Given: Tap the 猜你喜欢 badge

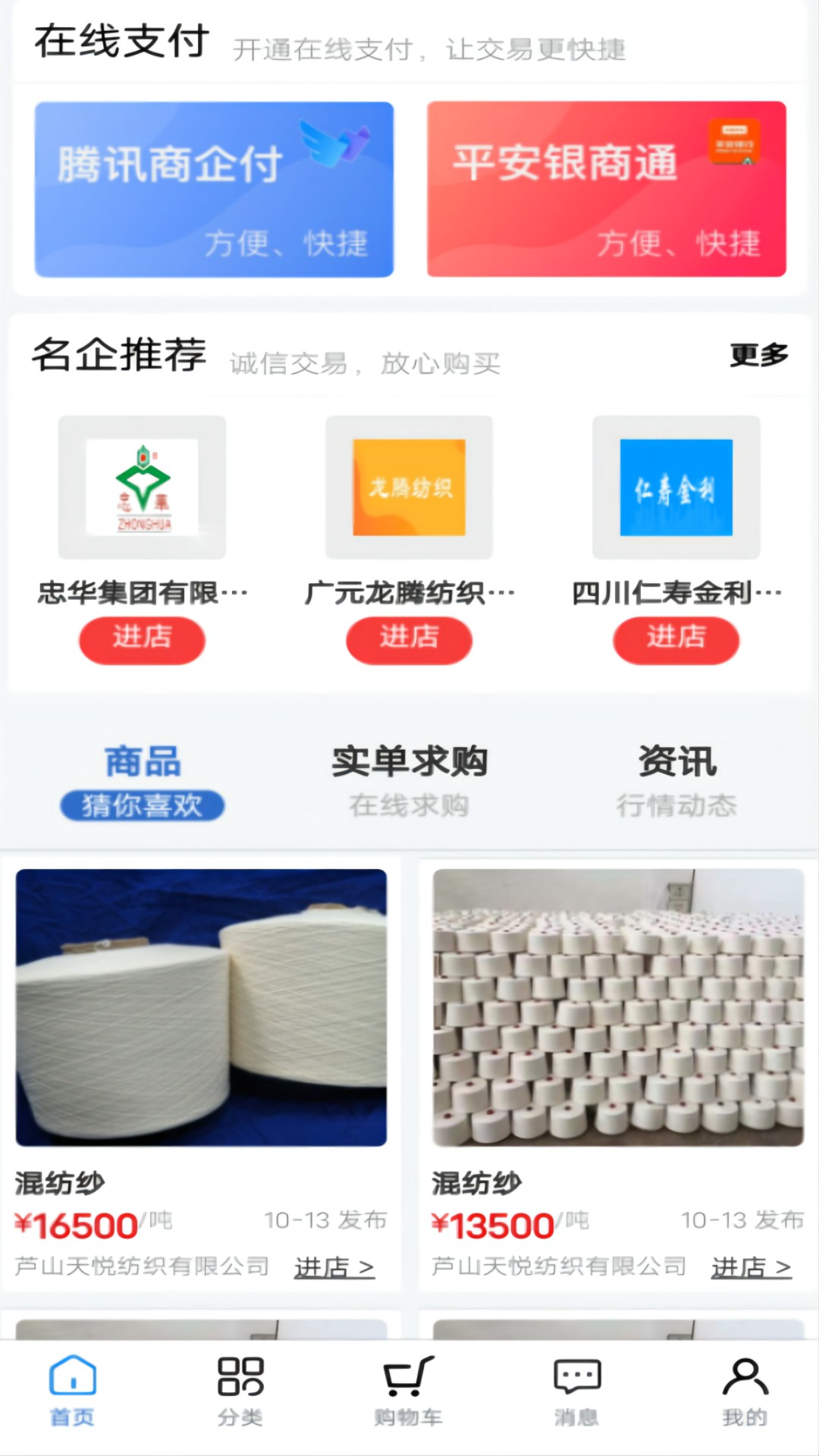Looking at the screenshot, I should tap(141, 807).
